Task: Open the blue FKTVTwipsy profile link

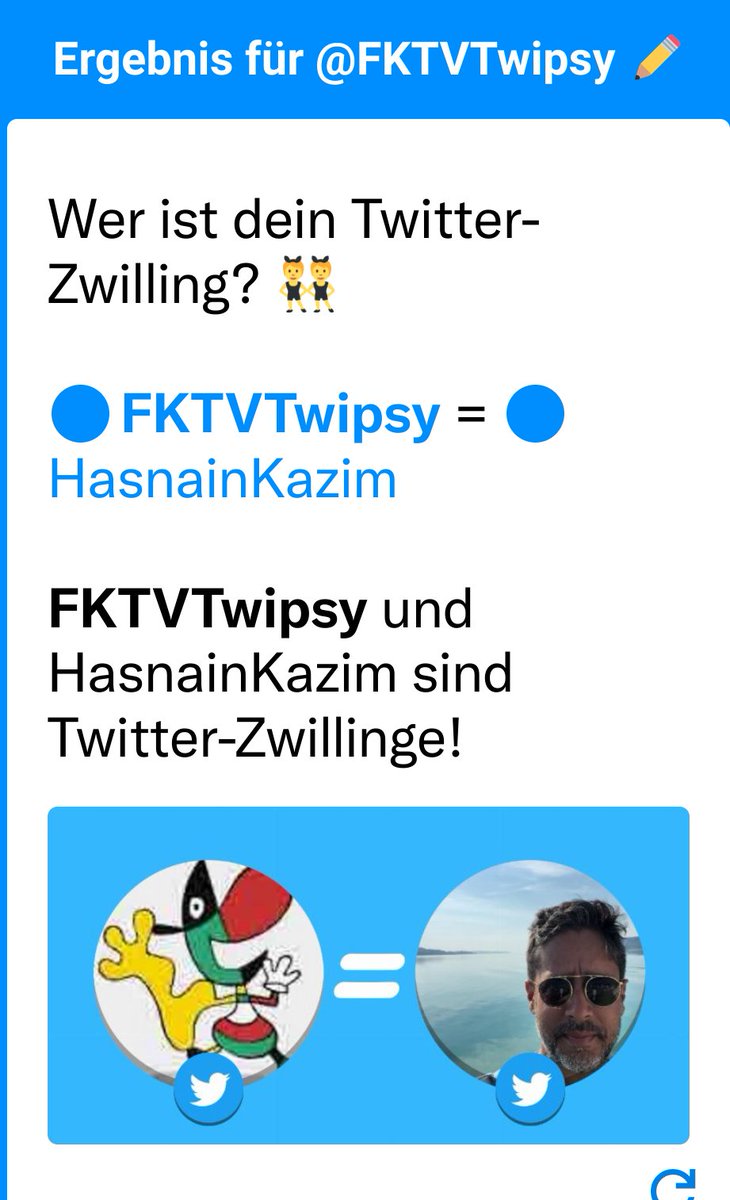Action: coord(280,416)
